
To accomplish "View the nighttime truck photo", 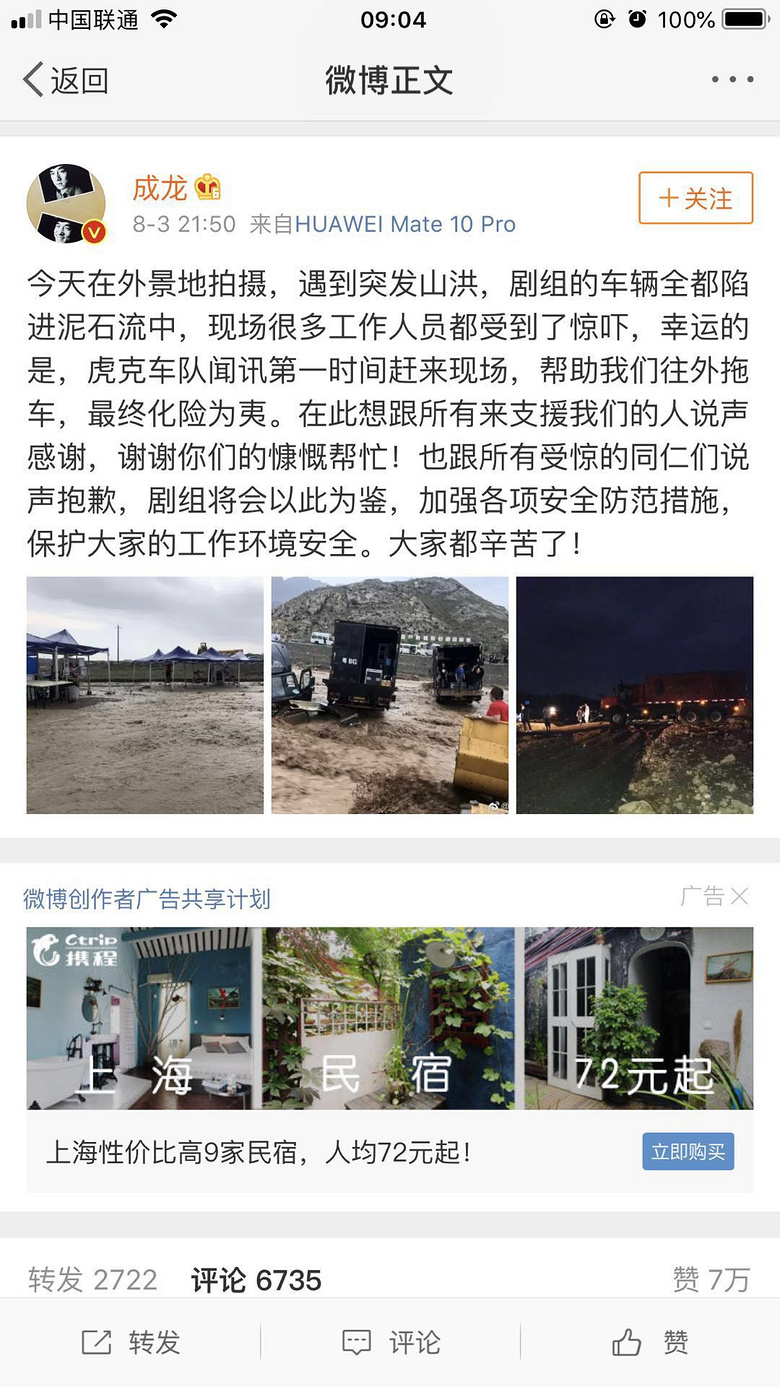I will [634, 695].
